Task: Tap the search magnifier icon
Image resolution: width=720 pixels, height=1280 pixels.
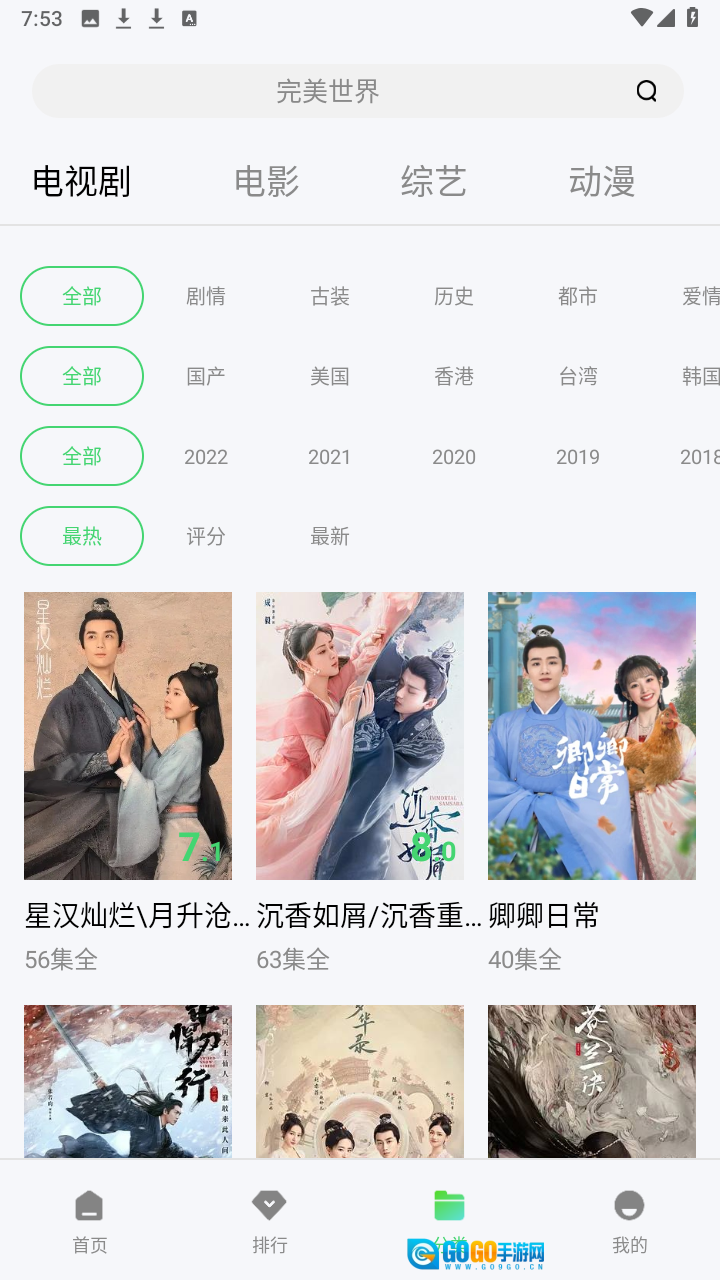Action: click(x=647, y=91)
